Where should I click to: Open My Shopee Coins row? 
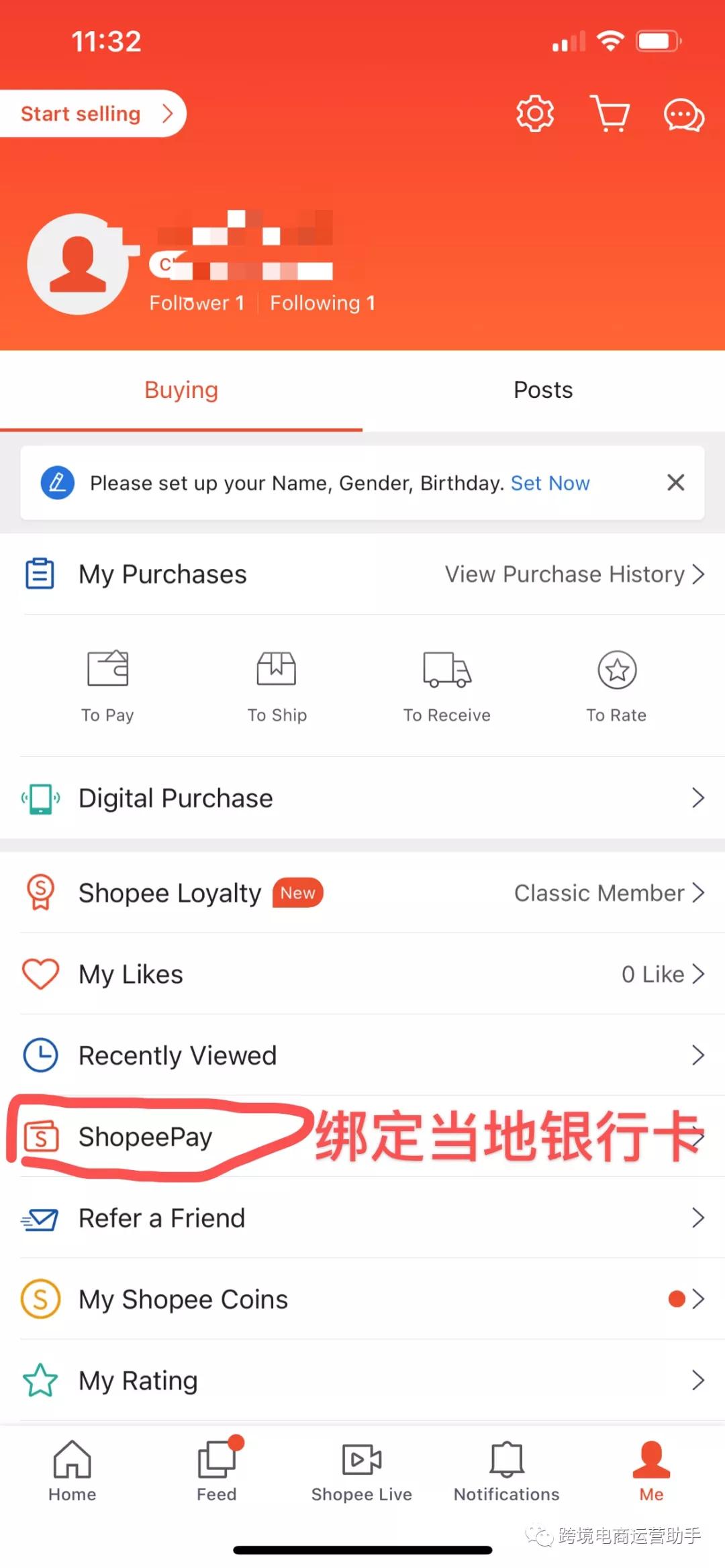[362, 1300]
